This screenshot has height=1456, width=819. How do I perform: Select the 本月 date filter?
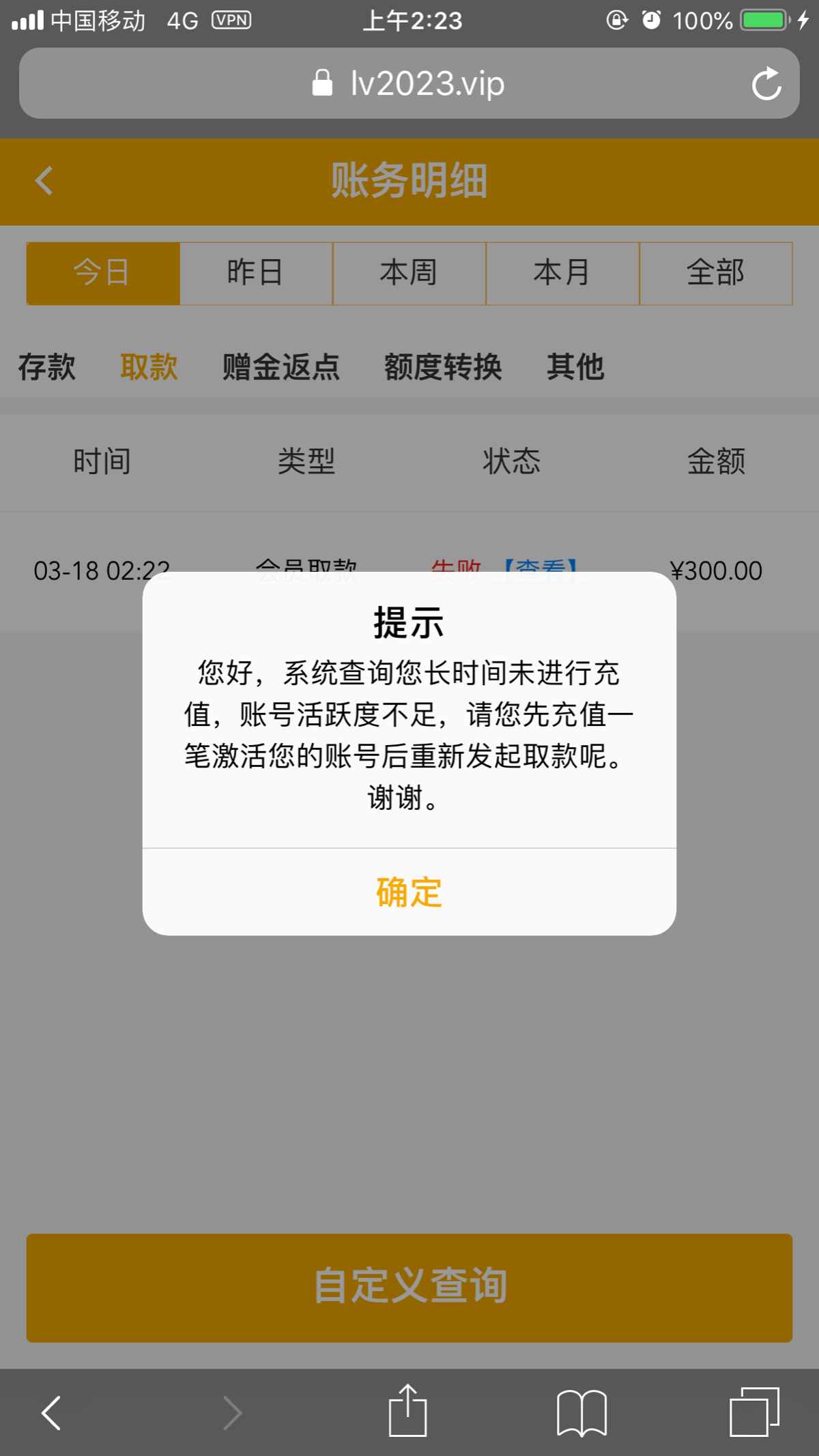pyautogui.click(x=562, y=272)
